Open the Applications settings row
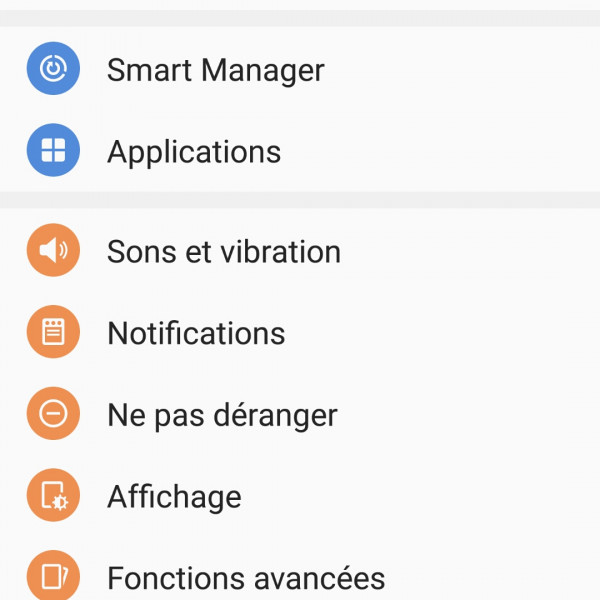Image resolution: width=600 pixels, height=600 pixels. (x=194, y=152)
